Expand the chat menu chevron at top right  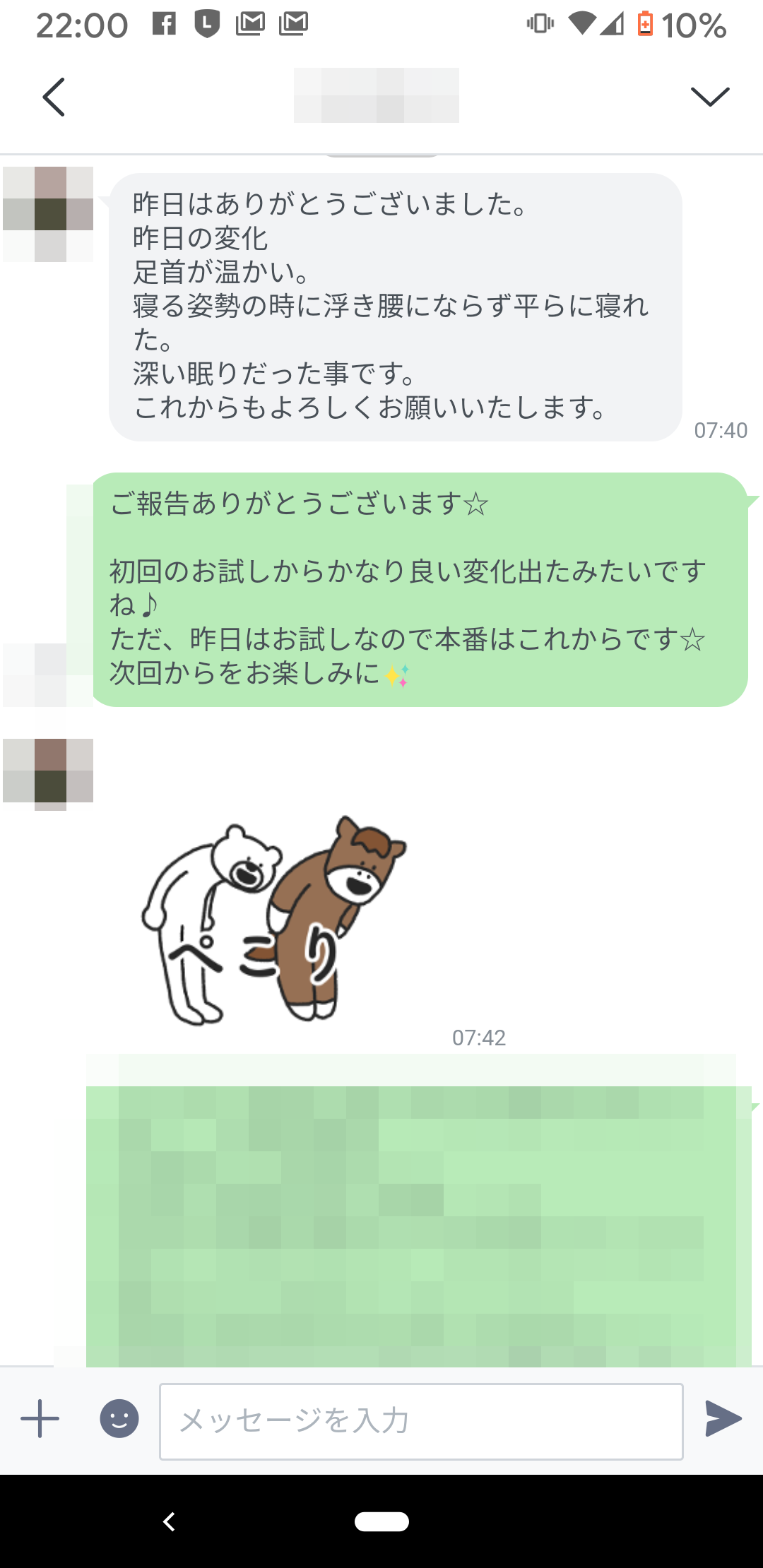pyautogui.click(x=709, y=97)
